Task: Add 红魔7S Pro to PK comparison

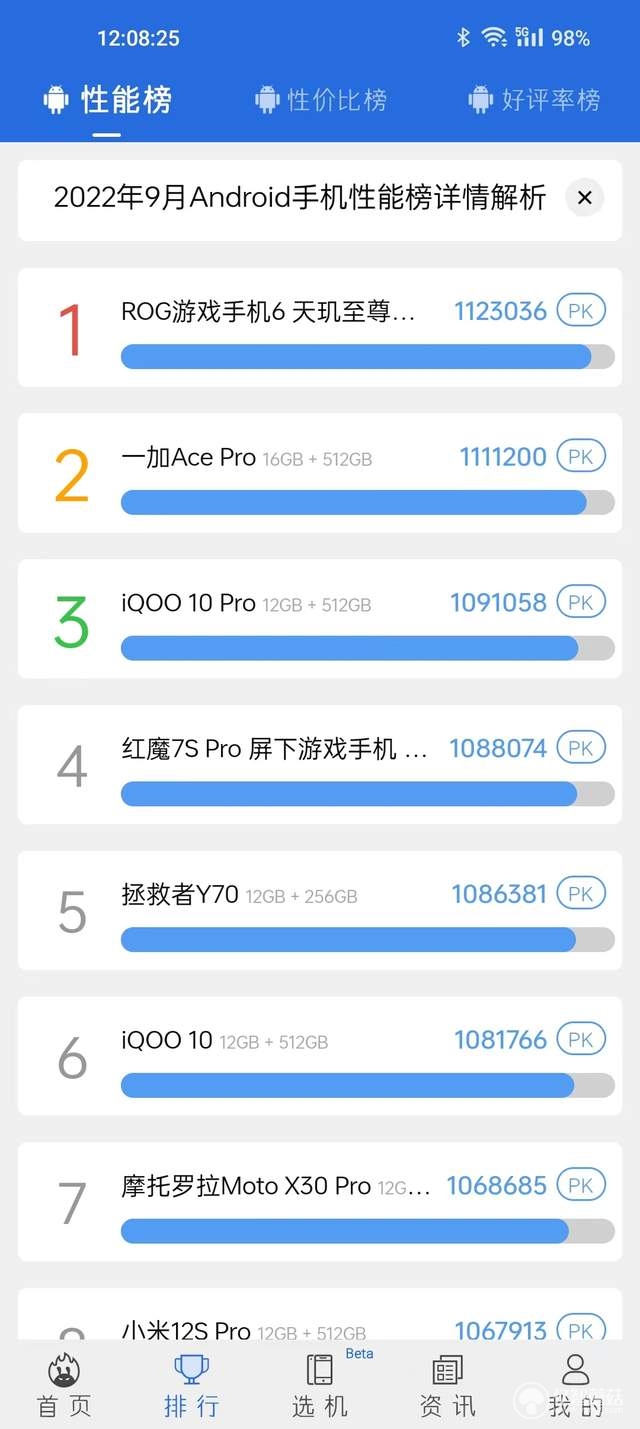Action: [x=581, y=748]
